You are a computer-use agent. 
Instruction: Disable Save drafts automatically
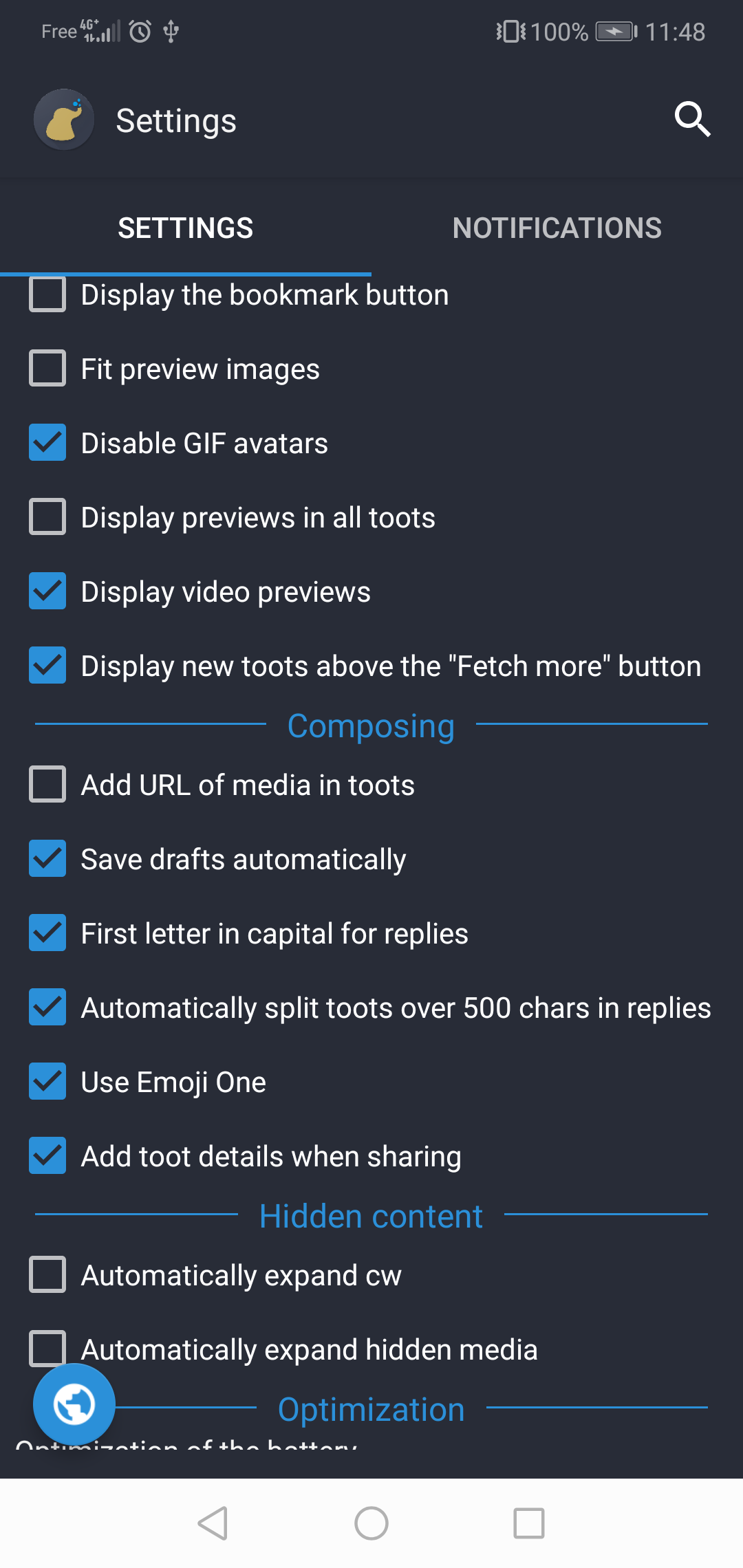tap(47, 858)
